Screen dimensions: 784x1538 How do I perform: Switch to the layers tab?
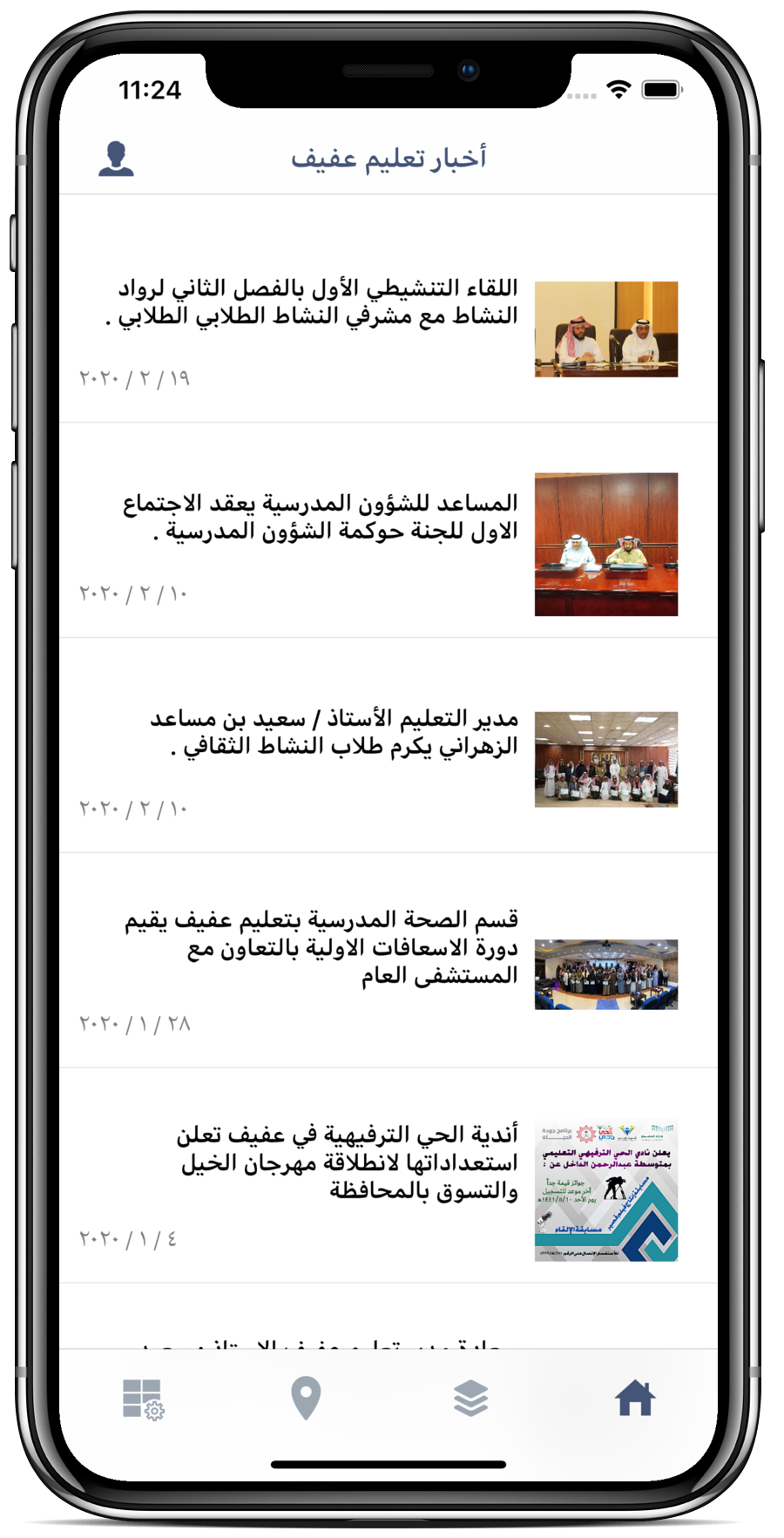(x=470, y=1398)
